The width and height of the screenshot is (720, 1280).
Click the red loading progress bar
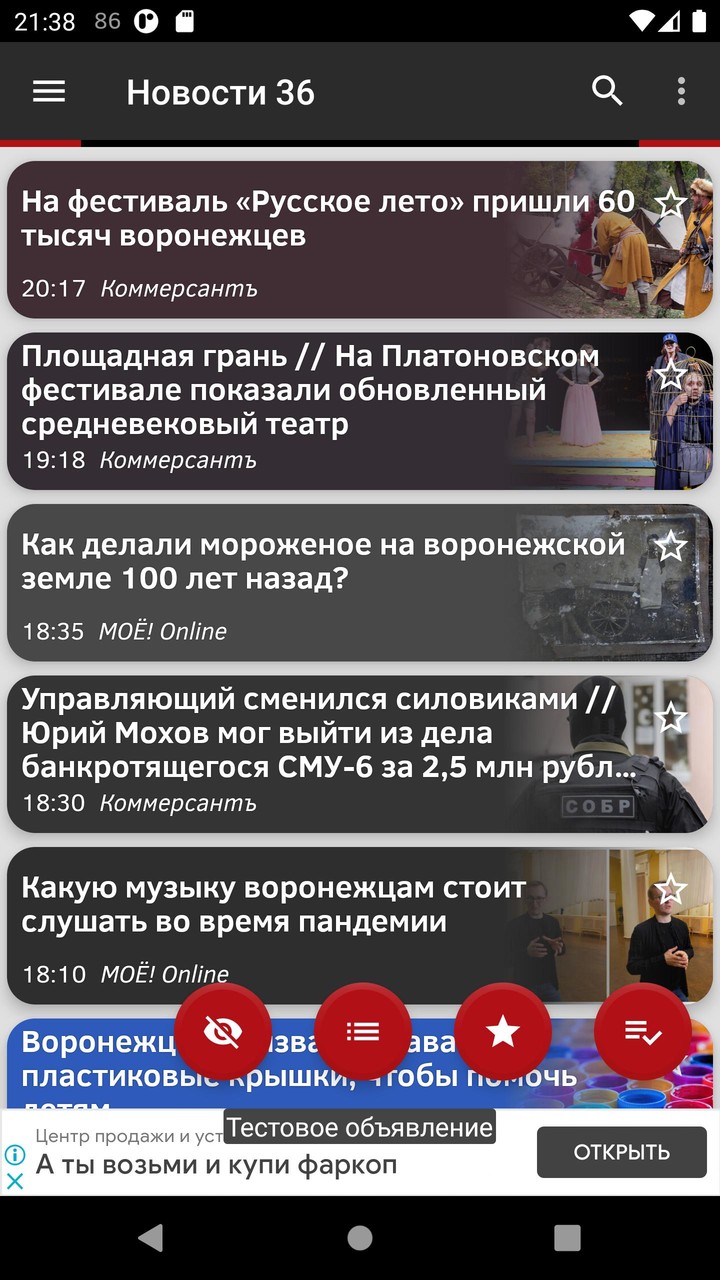pos(360,142)
